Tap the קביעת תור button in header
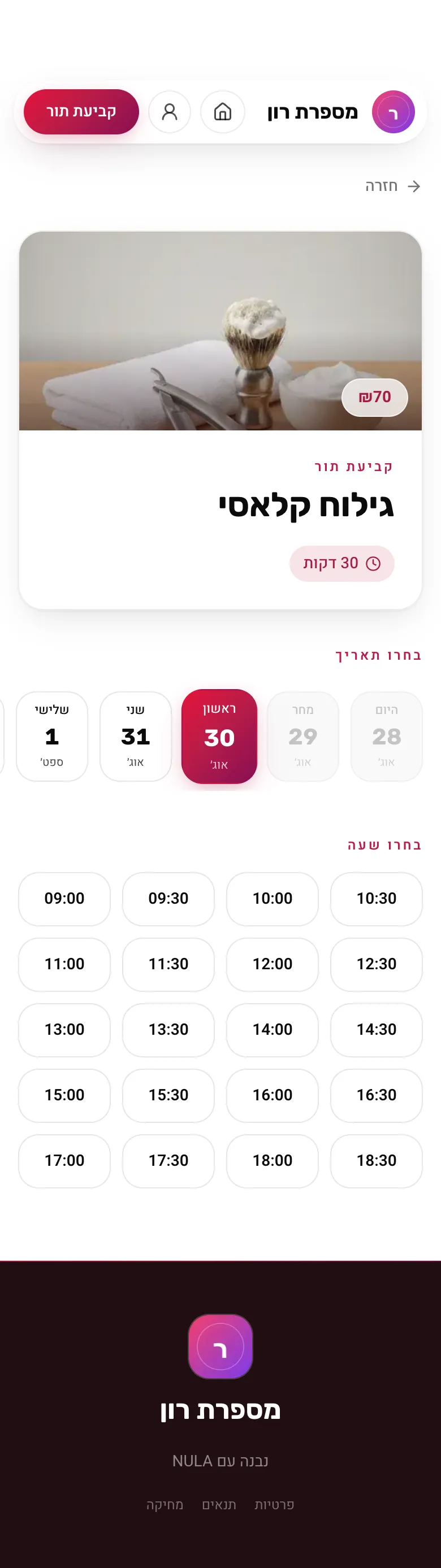Image resolution: width=441 pixels, height=1568 pixels. [x=81, y=111]
